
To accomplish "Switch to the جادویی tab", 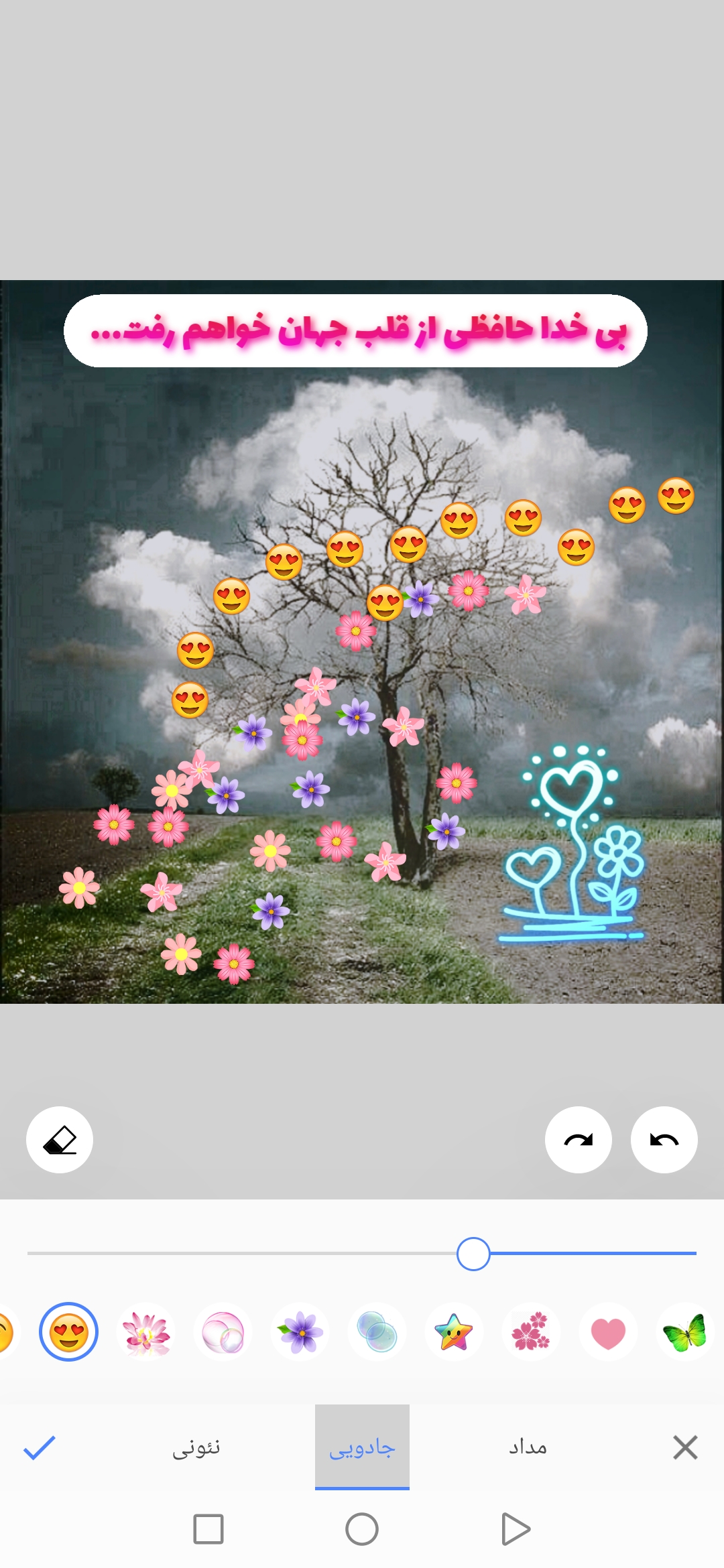I will point(362,1448).
